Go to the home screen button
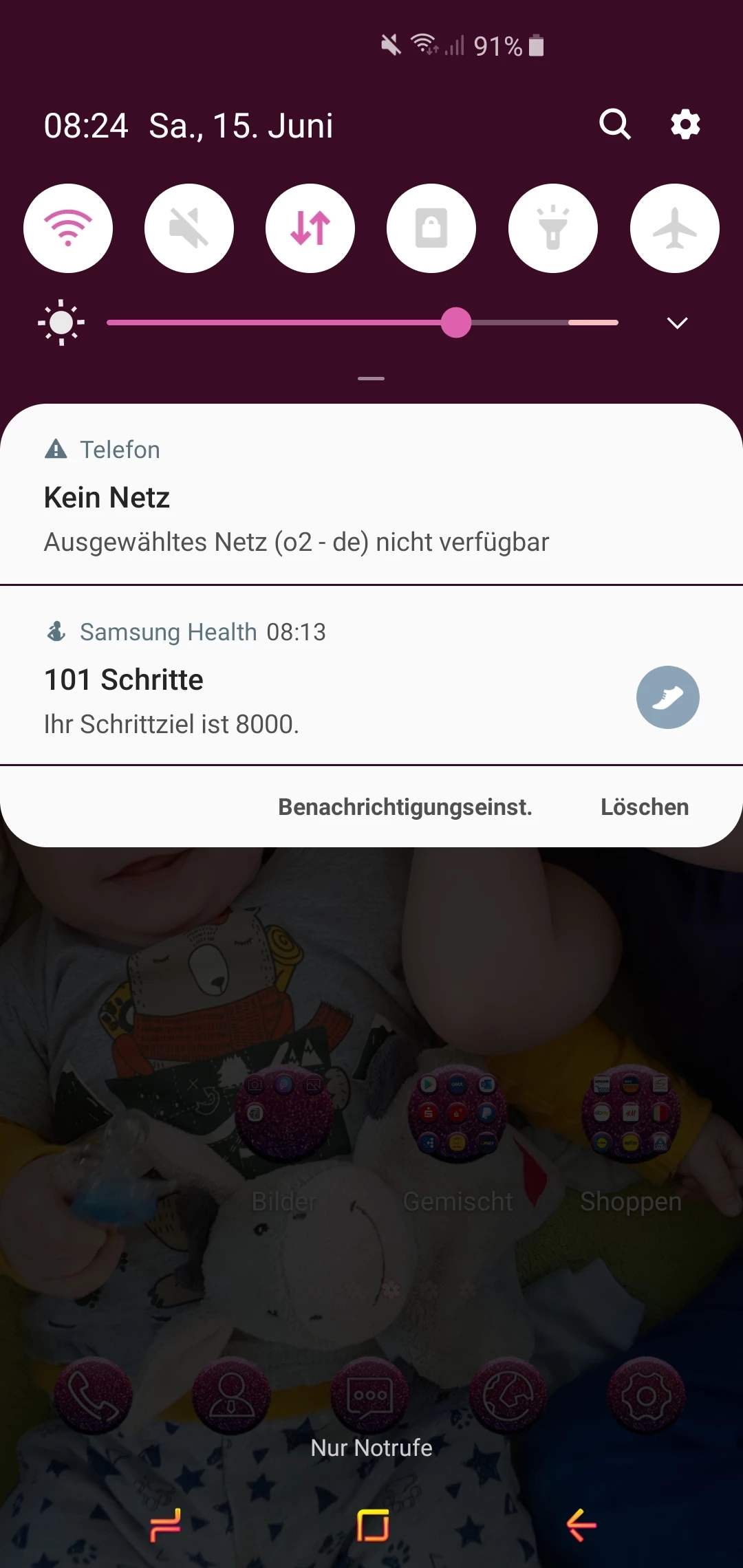743x1568 pixels. 372,1525
